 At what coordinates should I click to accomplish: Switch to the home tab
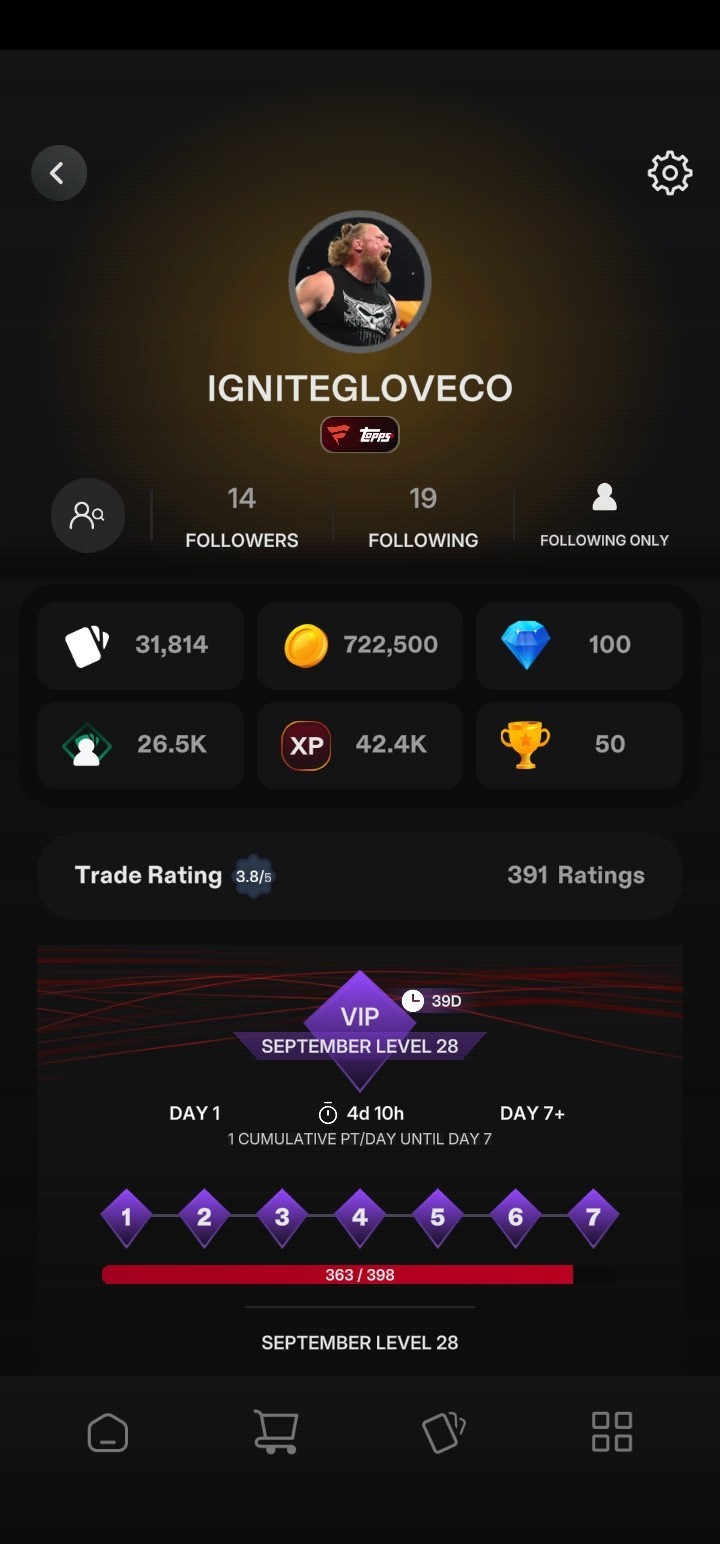click(x=108, y=1432)
